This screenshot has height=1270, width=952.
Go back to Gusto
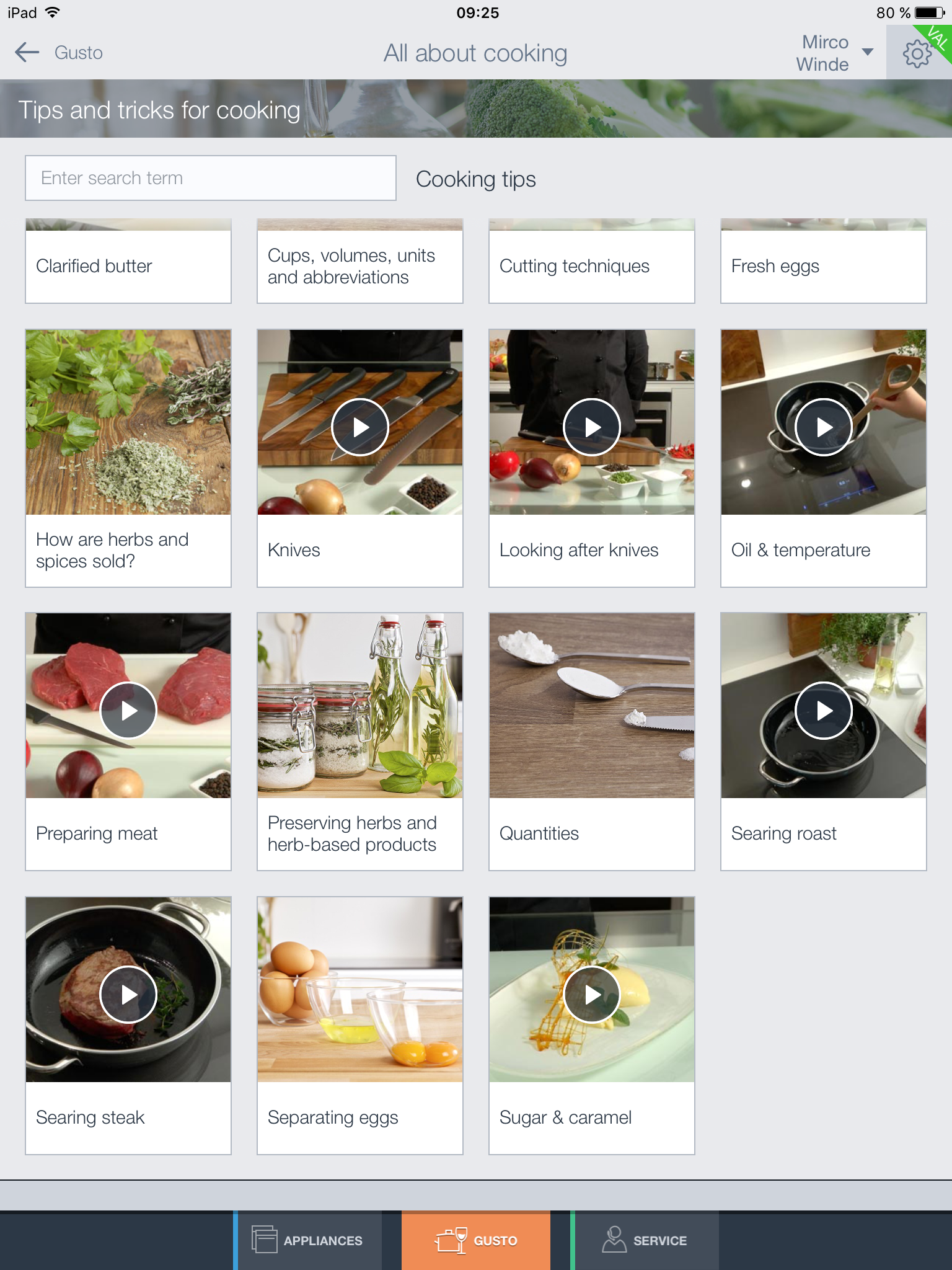[x=59, y=53]
